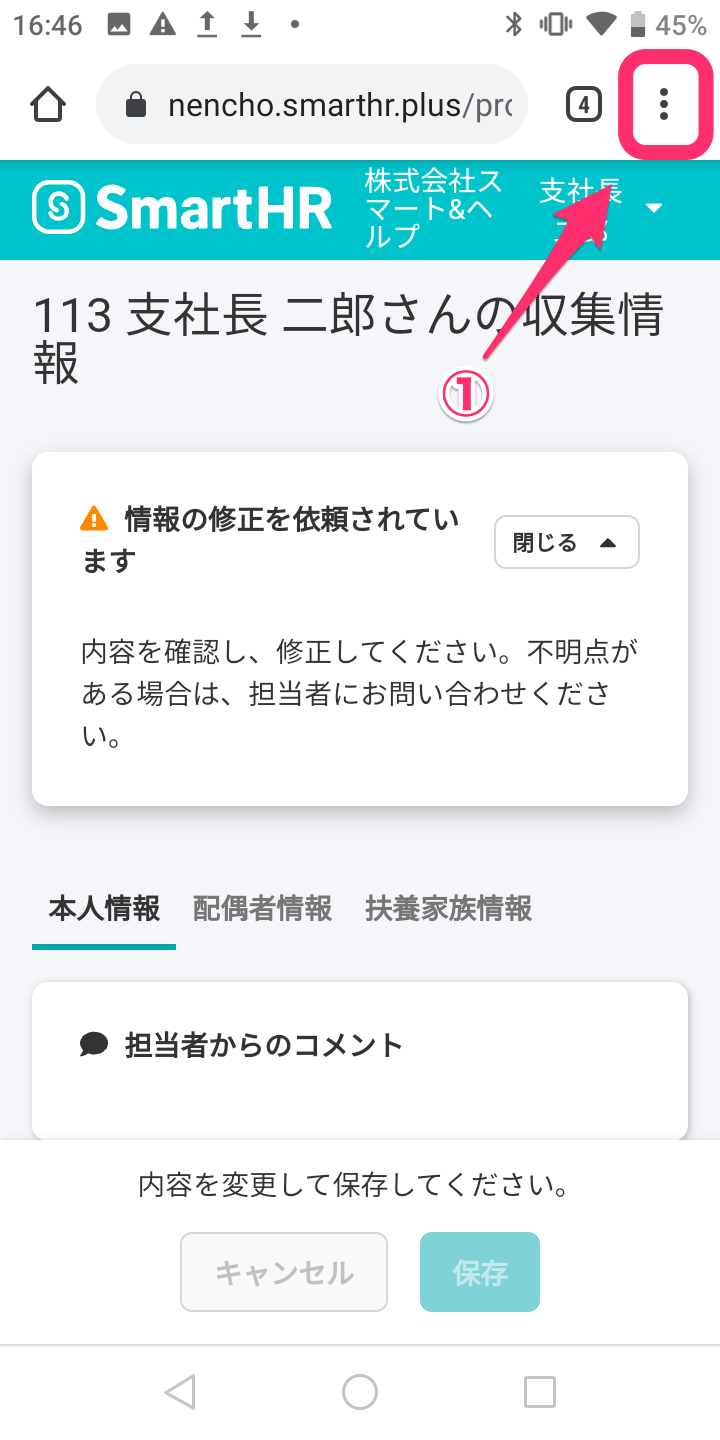Tap the Home icon in the browser
Screen dimensions: 720x1440
click(47, 103)
